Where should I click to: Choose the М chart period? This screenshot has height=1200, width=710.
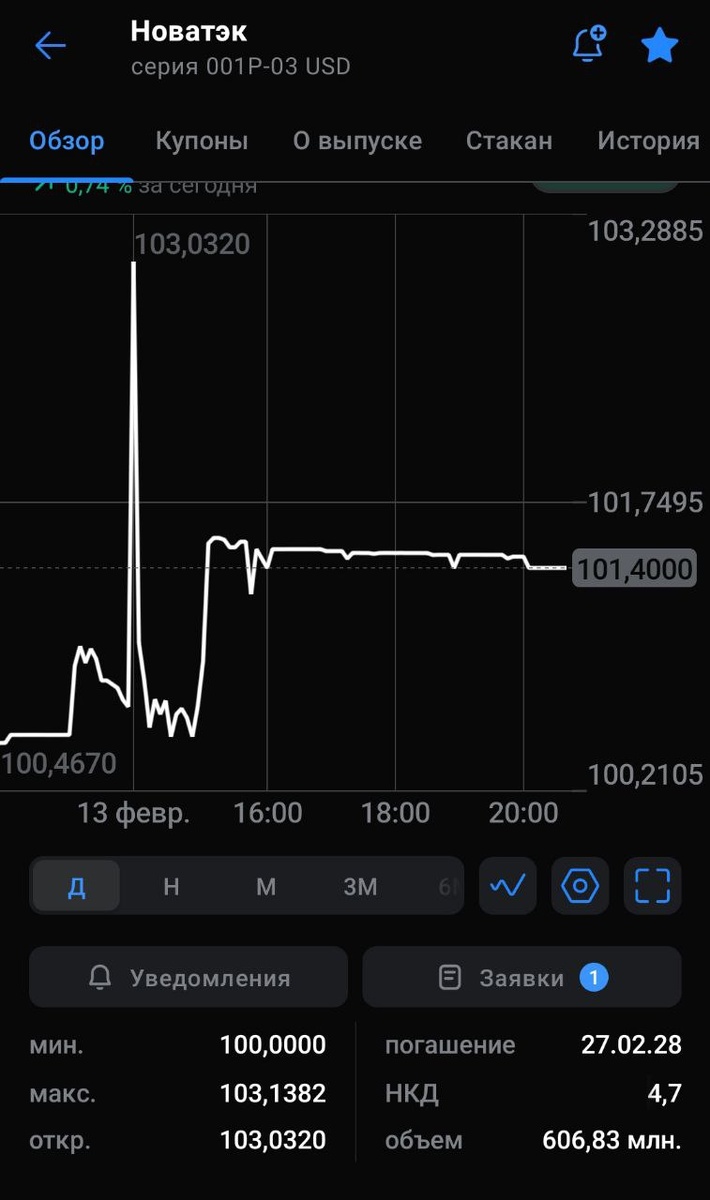pyautogui.click(x=266, y=886)
